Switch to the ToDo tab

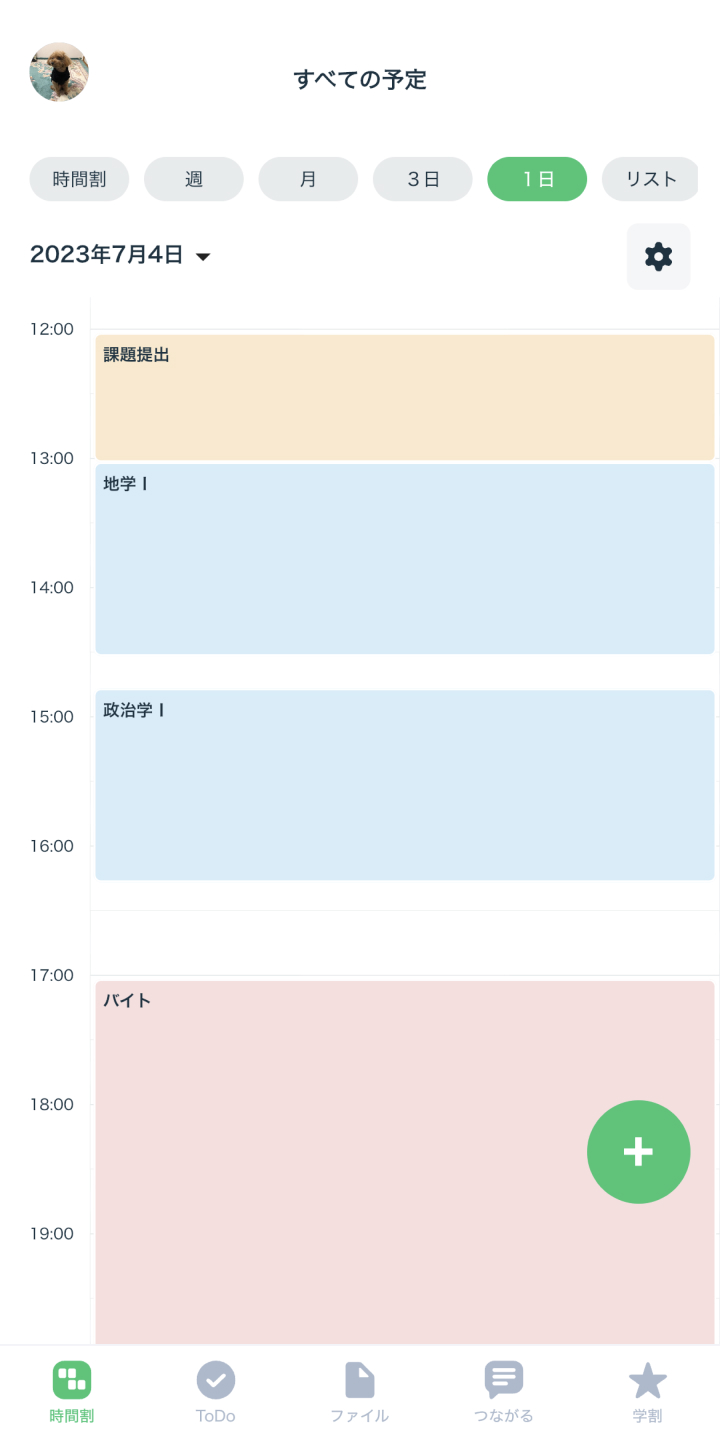click(216, 1391)
